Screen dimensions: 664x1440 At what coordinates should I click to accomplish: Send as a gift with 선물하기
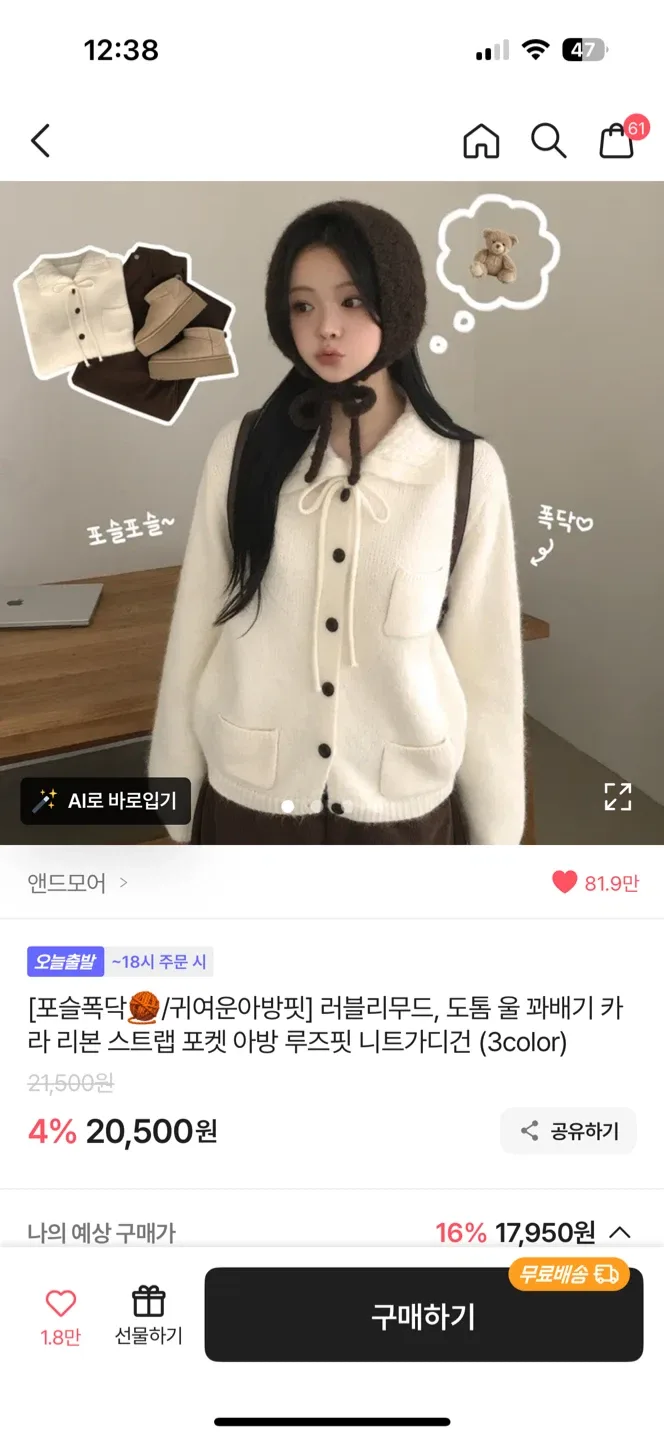pyautogui.click(x=148, y=1314)
